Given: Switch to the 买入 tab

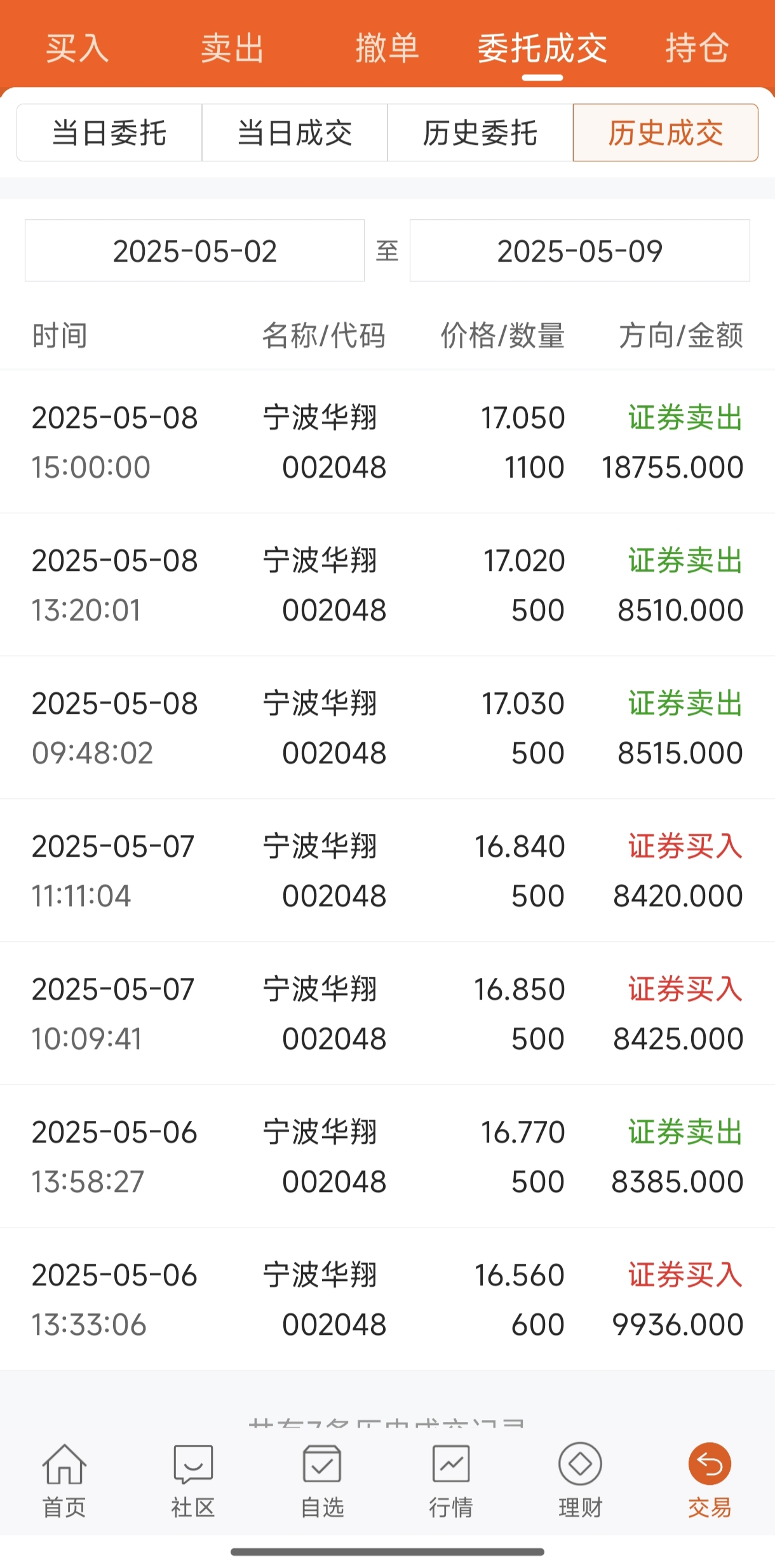Looking at the screenshot, I should 77,49.
